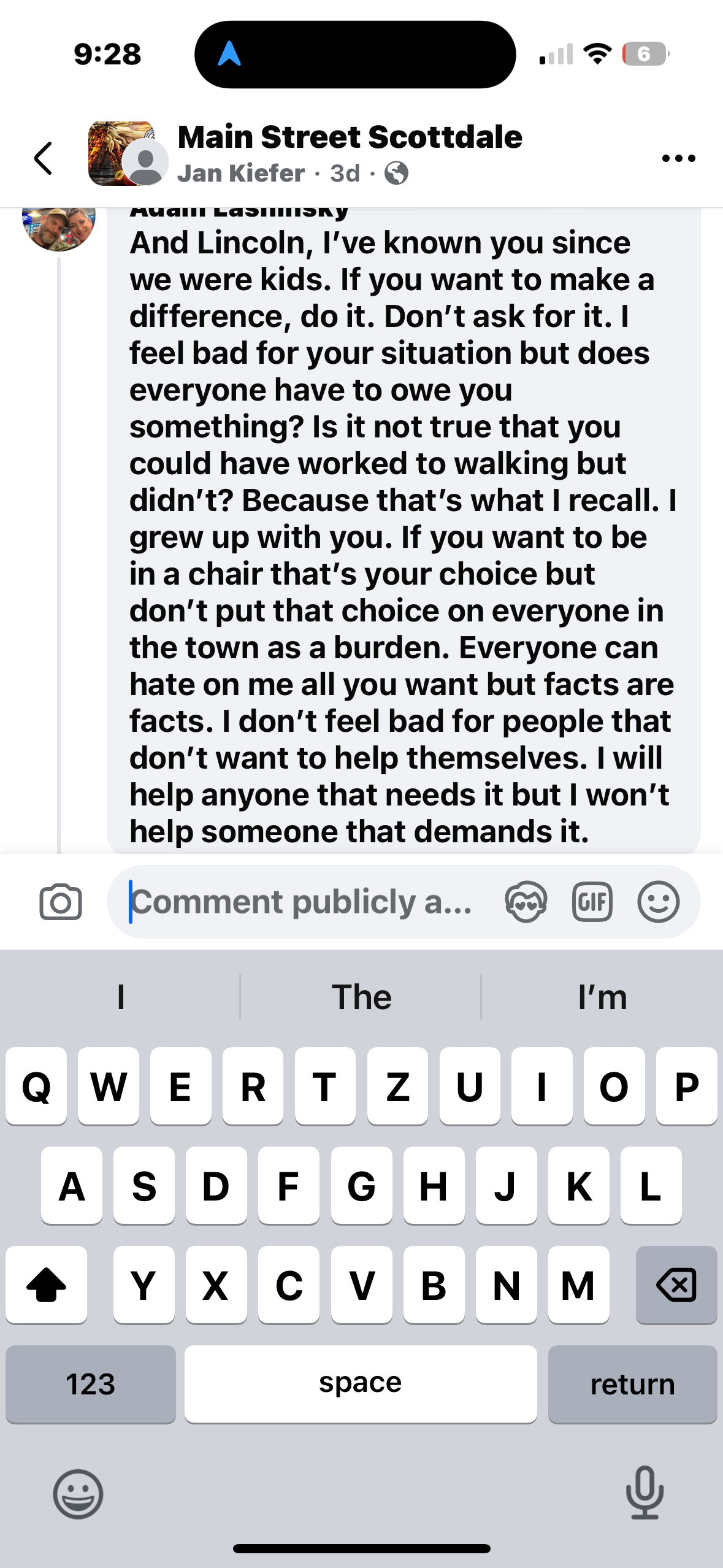Open the avatar sticker picker
Viewport: 723px width, 1568px height.
point(526,902)
